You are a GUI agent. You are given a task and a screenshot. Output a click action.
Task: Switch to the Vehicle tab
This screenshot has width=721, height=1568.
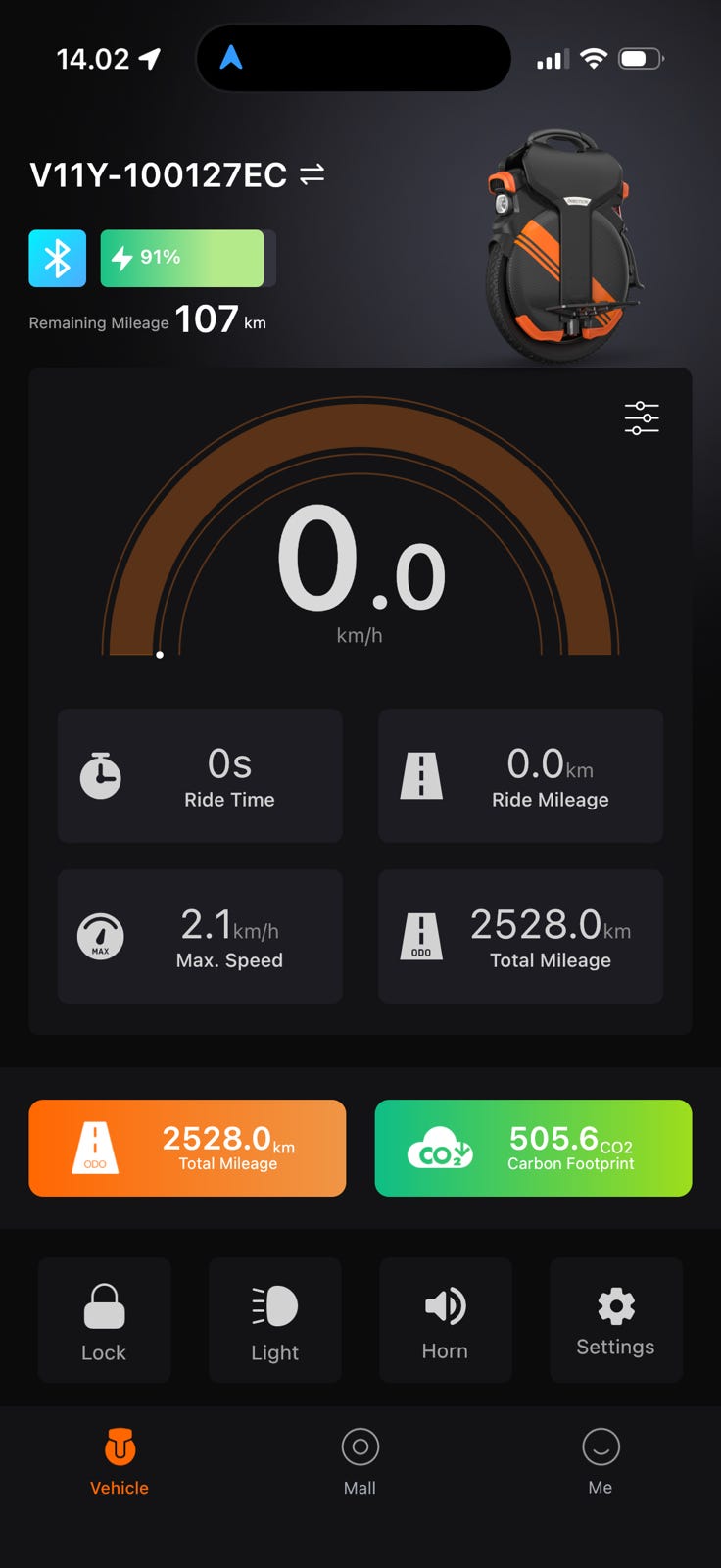click(120, 1462)
